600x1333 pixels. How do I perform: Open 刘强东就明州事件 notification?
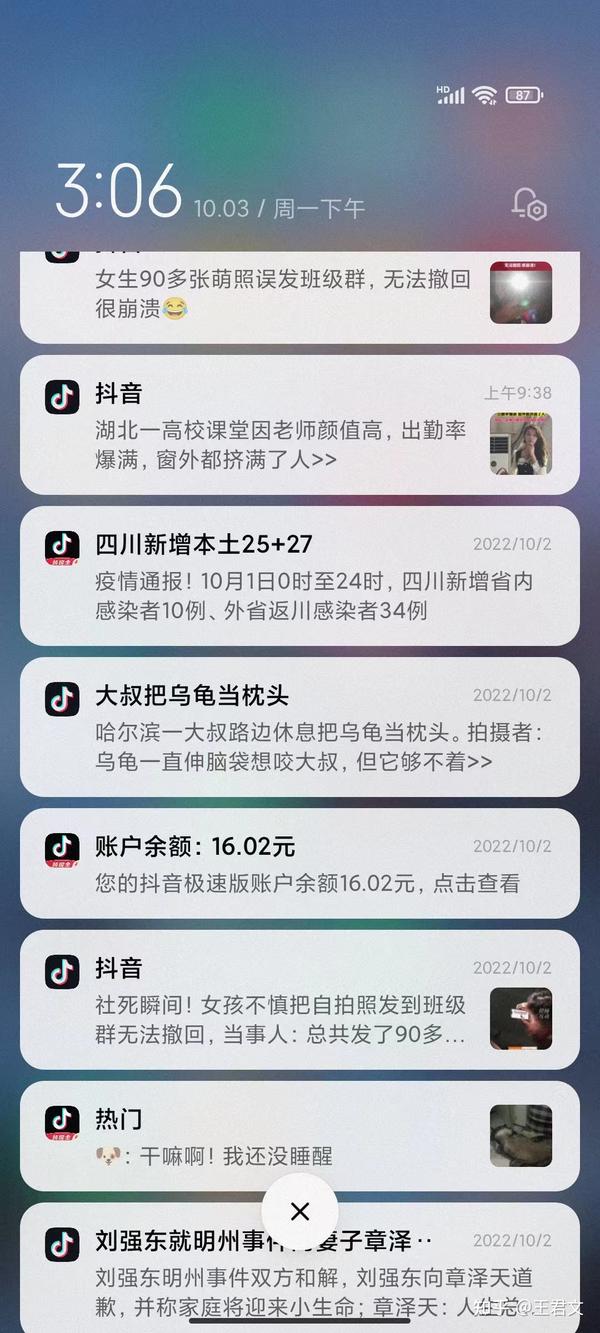pyautogui.click(x=300, y=1268)
